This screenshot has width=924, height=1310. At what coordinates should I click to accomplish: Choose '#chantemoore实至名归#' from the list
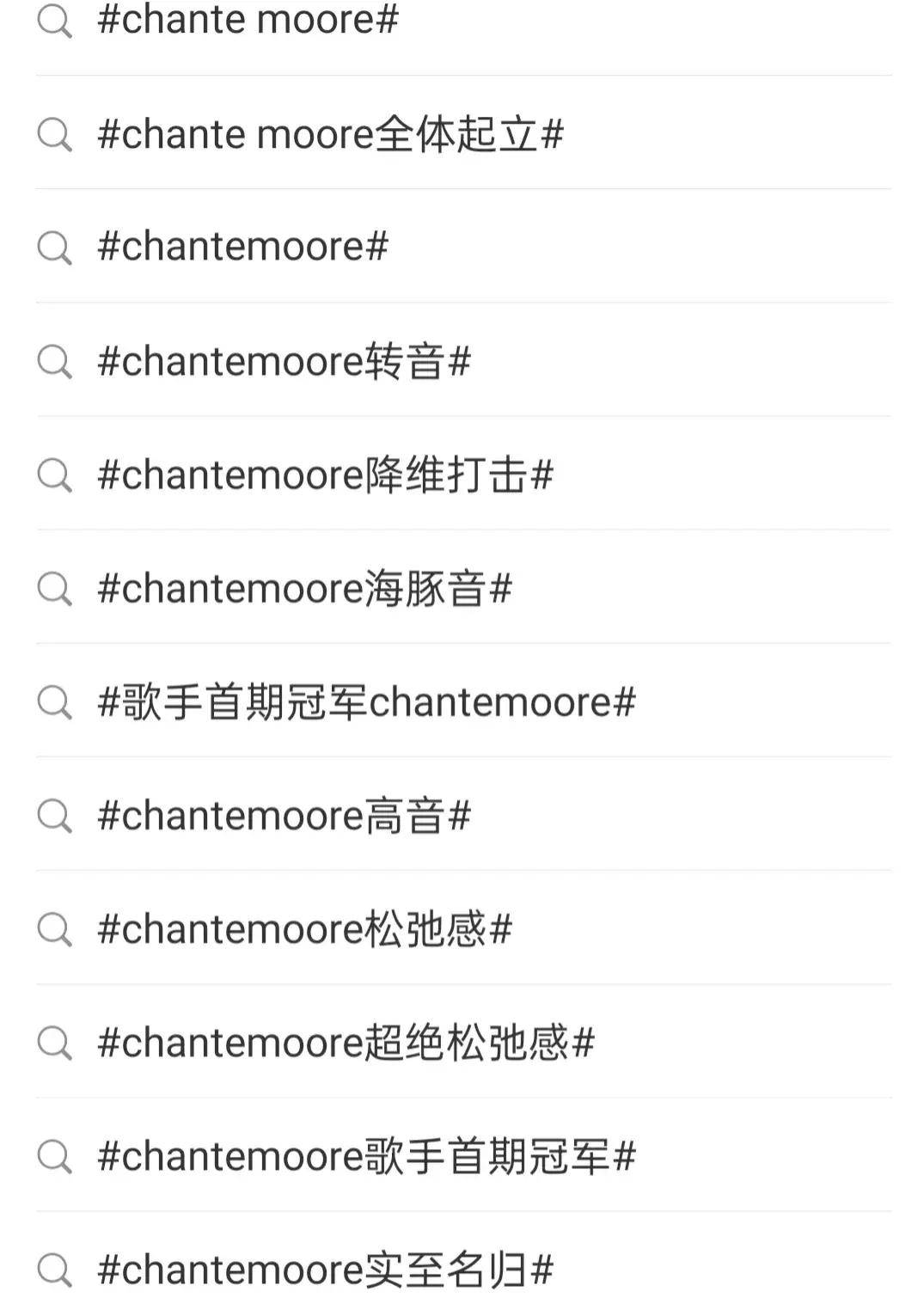pos(325,1270)
